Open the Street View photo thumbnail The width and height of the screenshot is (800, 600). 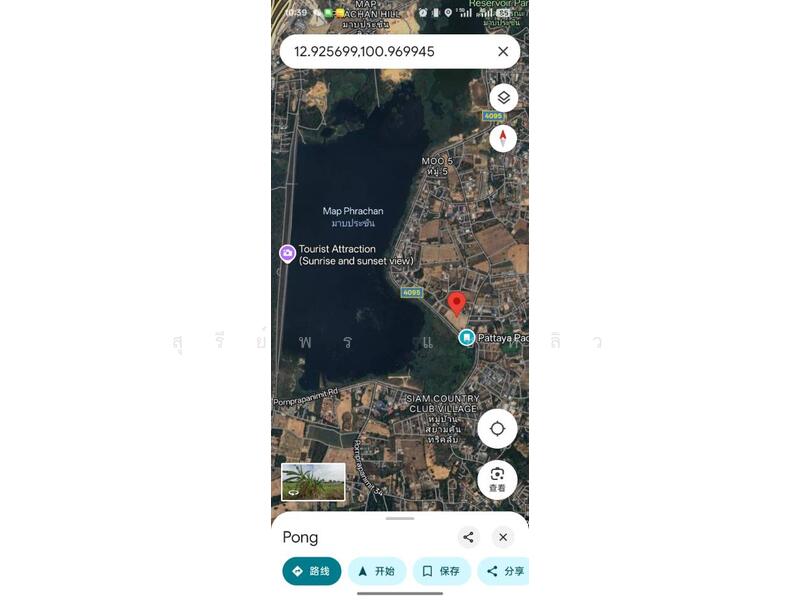pos(313,481)
